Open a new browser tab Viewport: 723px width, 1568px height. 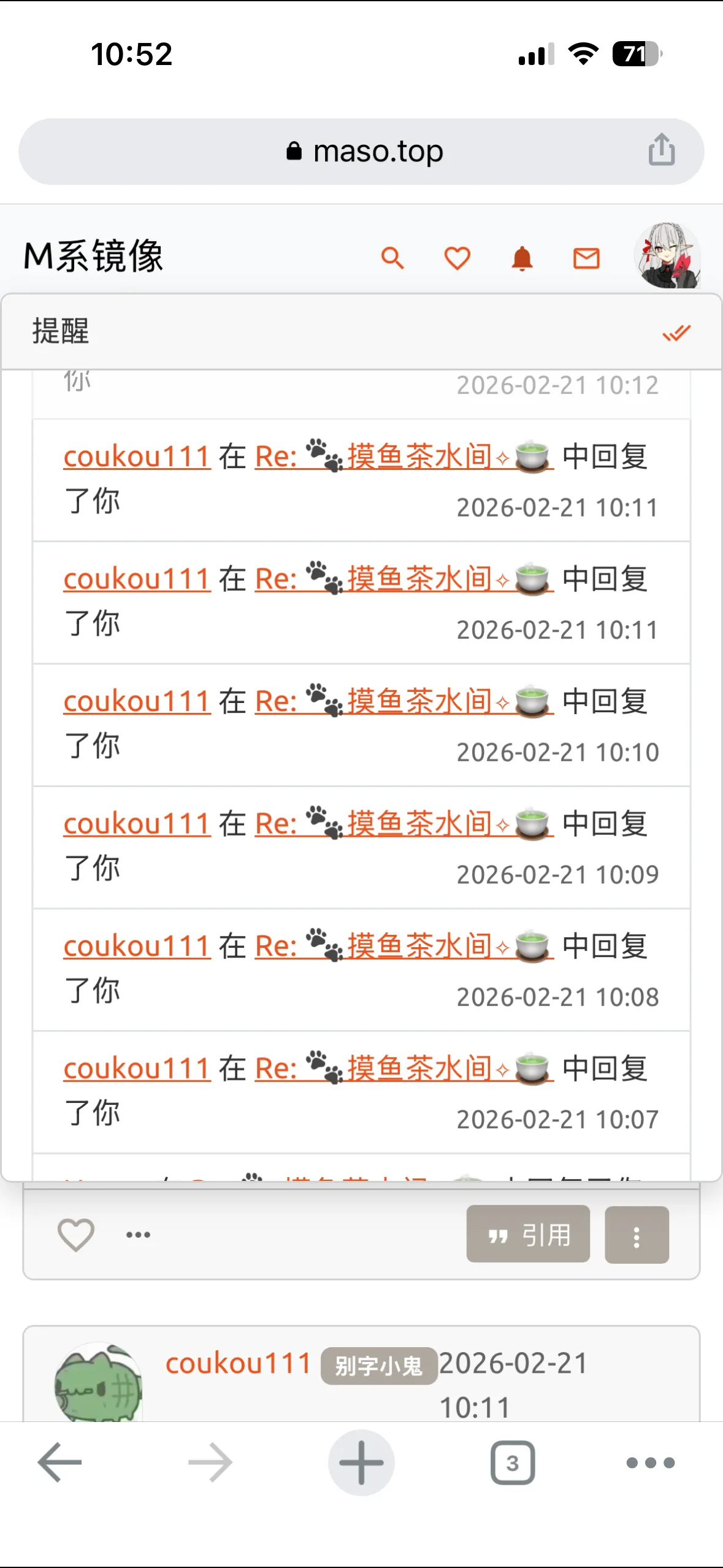point(361,1462)
